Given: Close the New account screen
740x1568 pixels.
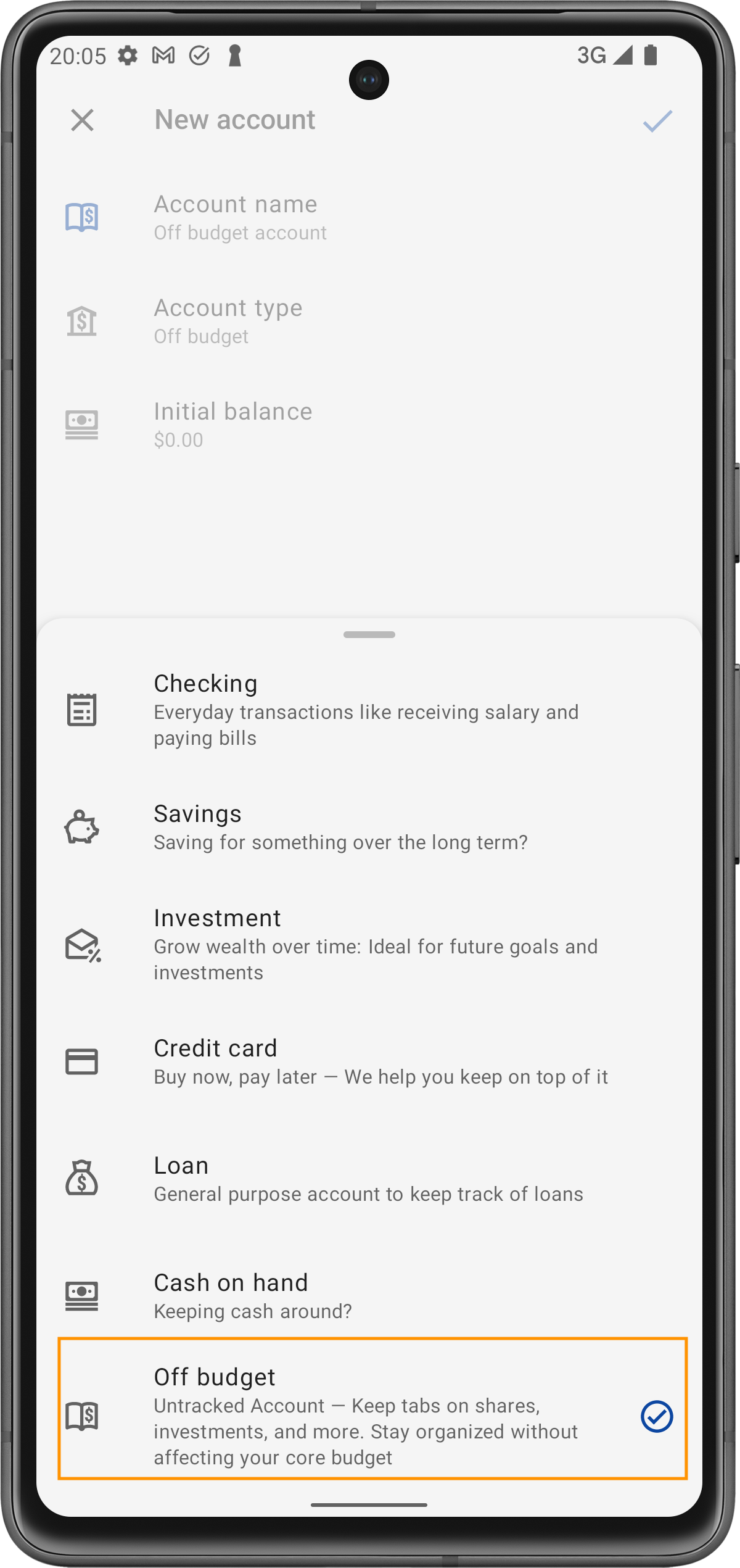Looking at the screenshot, I should pos(82,120).
